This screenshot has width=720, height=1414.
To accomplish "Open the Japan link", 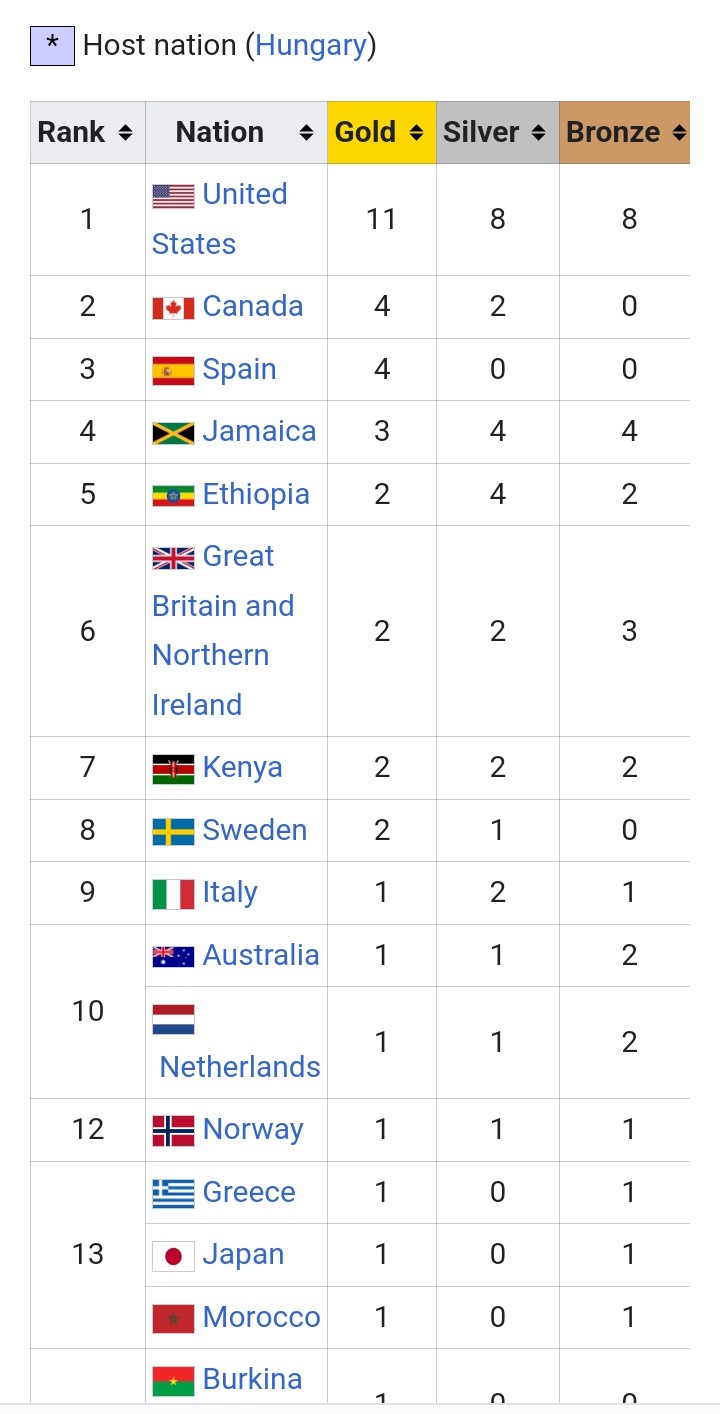I will click(243, 1254).
